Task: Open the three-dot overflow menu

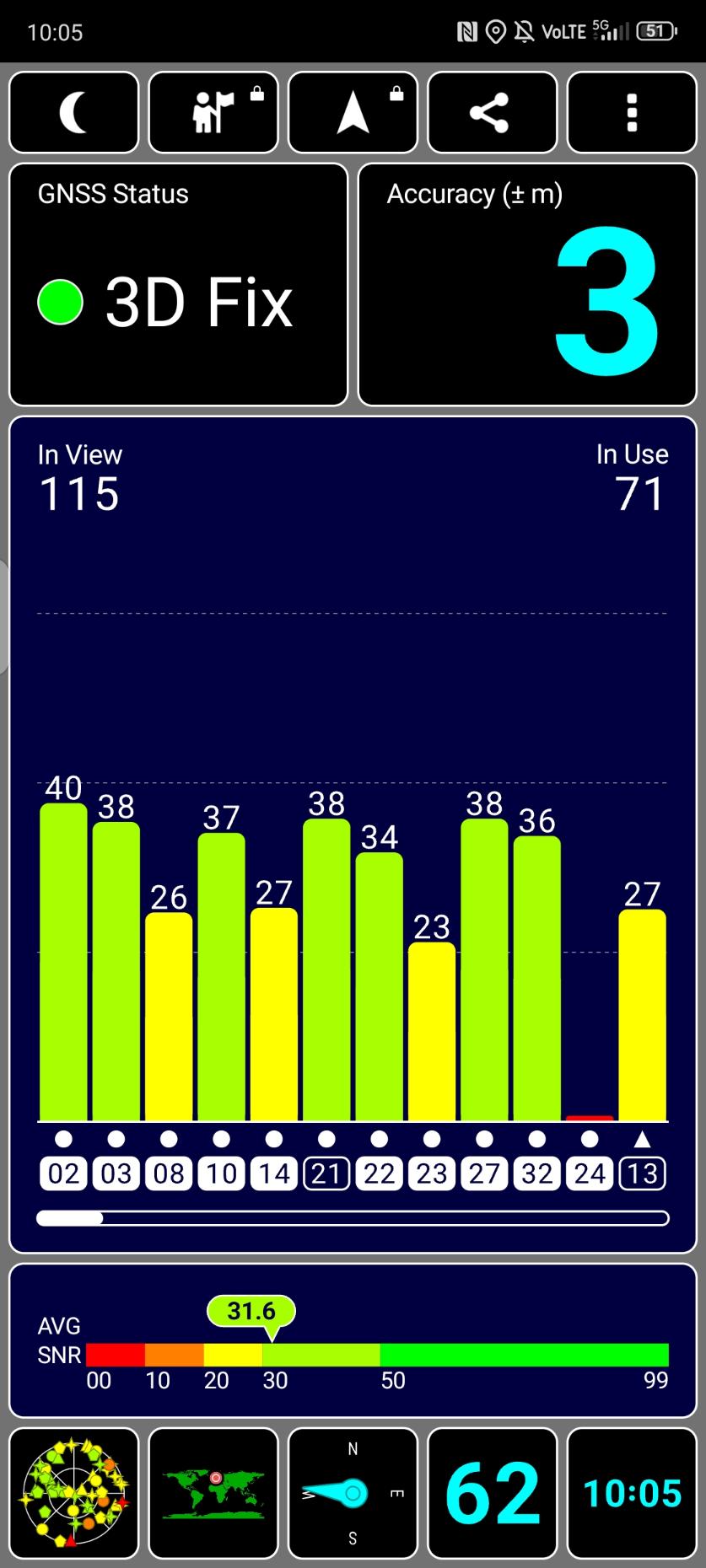Action: point(632,112)
